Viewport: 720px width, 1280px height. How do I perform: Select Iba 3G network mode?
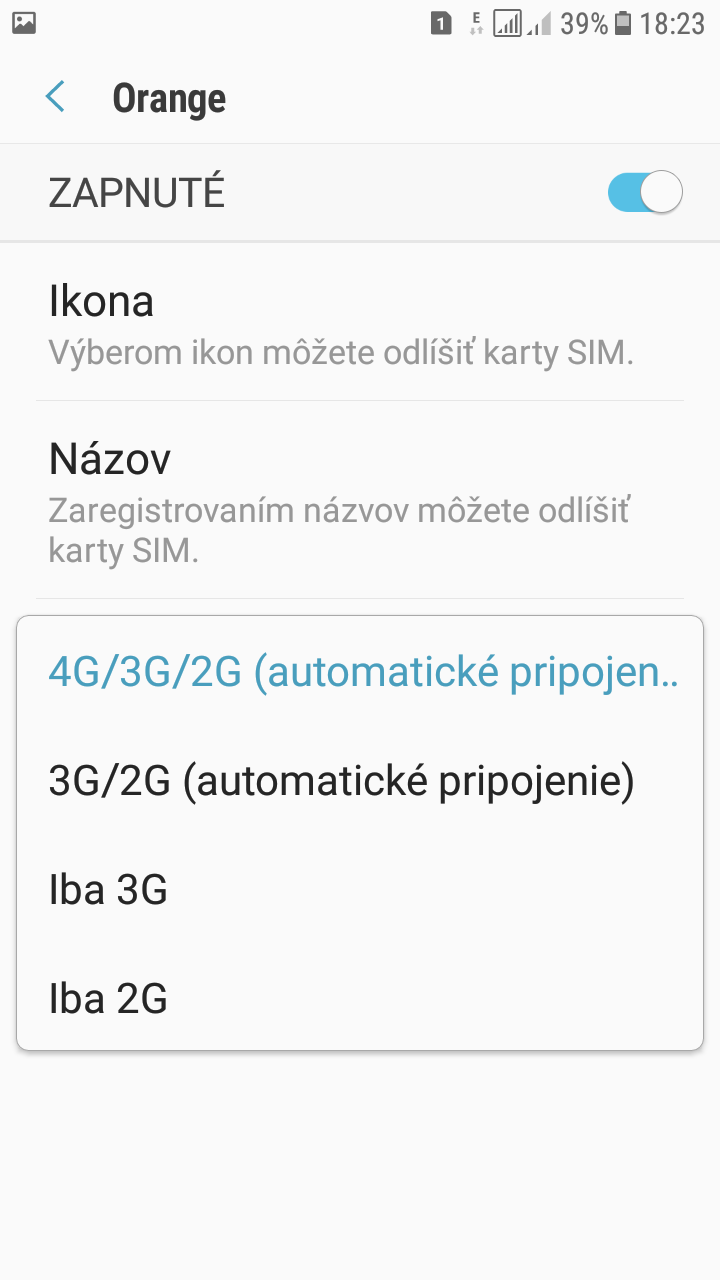tap(360, 889)
